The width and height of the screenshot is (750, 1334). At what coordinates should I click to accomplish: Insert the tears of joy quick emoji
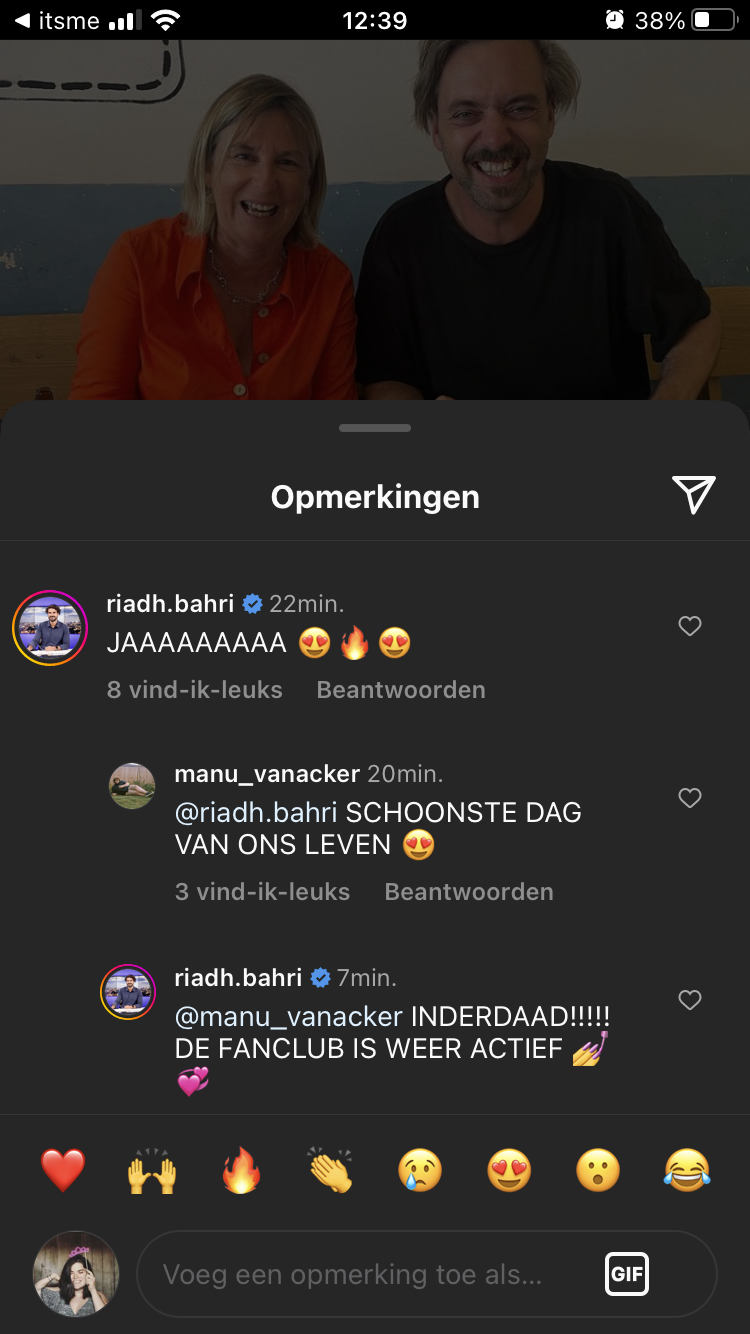(x=687, y=1170)
